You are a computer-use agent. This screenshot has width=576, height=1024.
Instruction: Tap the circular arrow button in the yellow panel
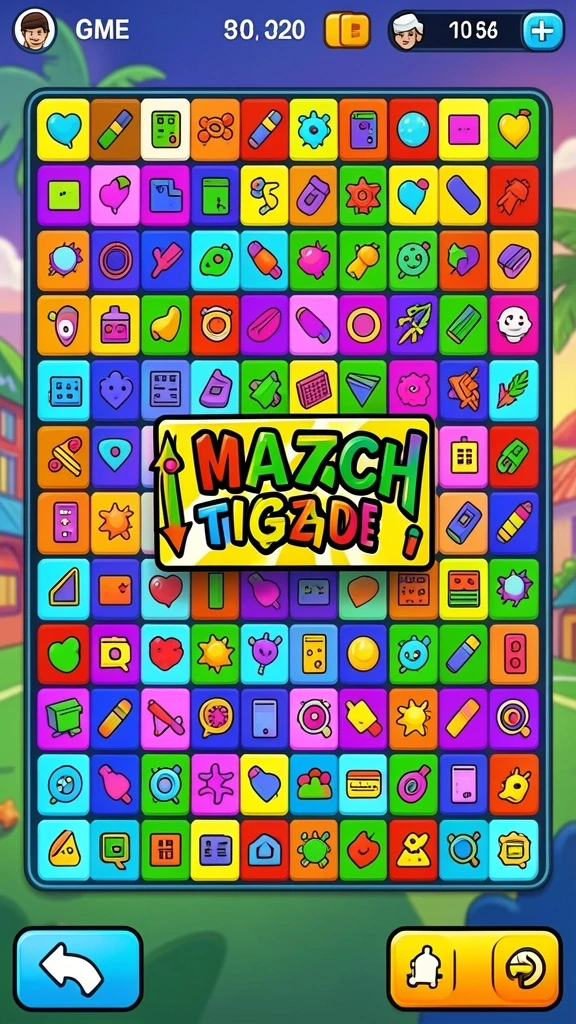pyautogui.click(x=526, y=969)
